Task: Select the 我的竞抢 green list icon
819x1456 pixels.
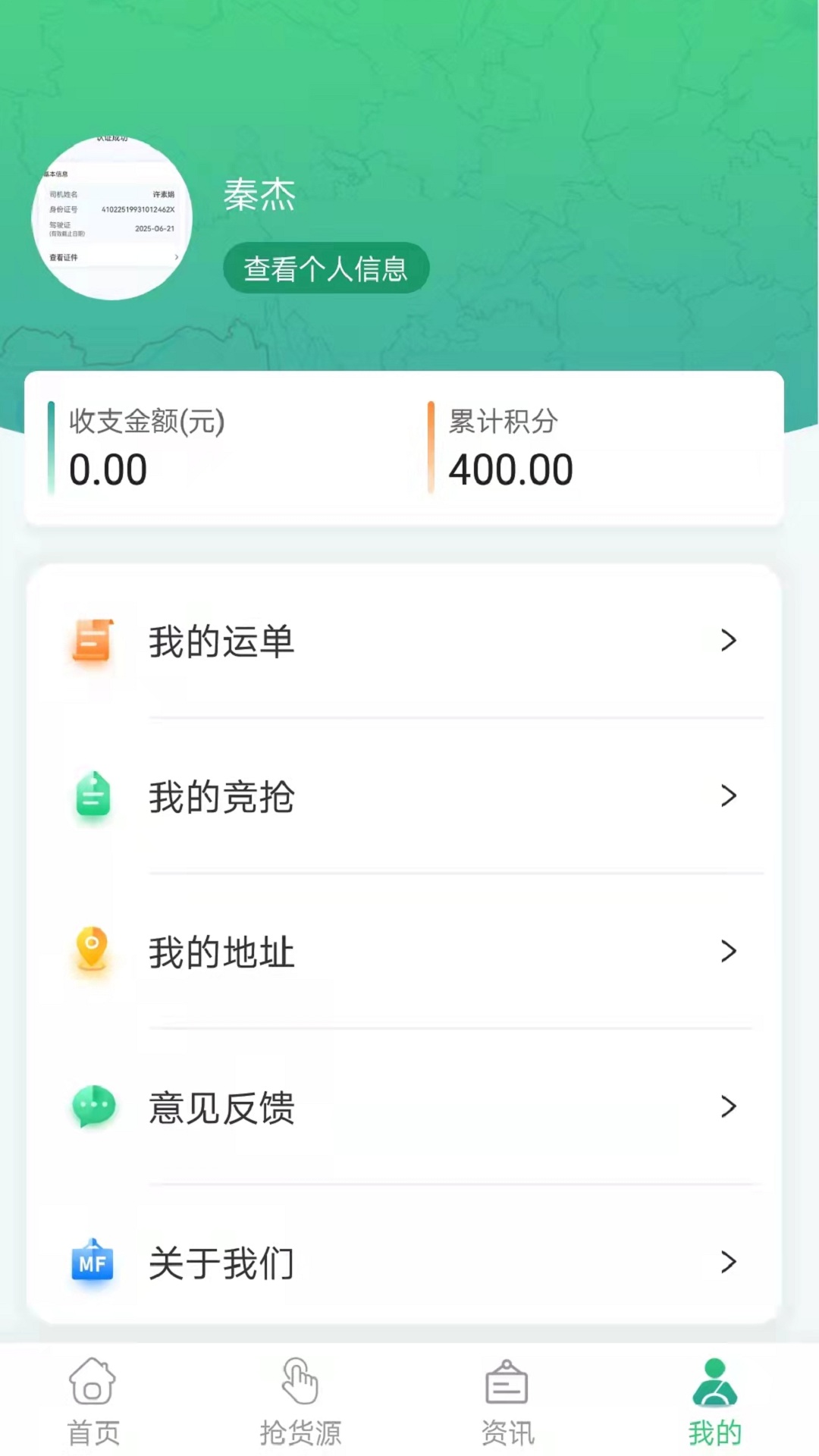Action: (93, 797)
